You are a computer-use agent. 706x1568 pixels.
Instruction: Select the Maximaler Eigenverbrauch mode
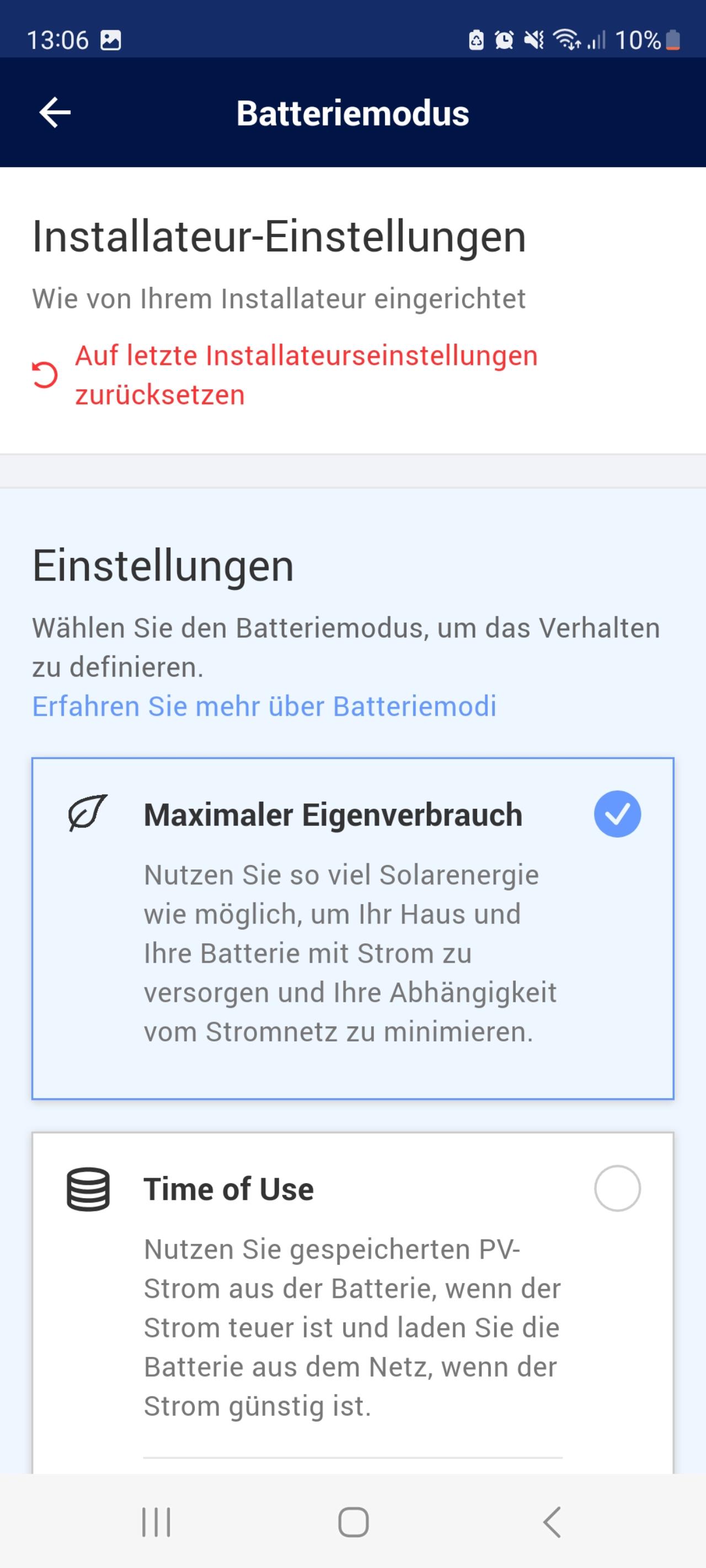(352, 928)
